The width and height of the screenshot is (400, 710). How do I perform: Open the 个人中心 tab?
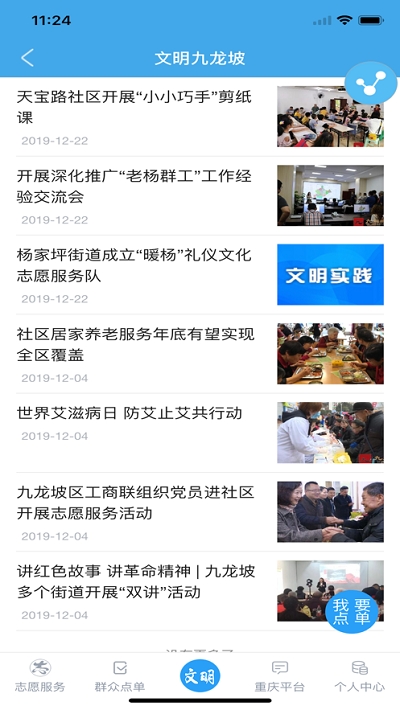pos(360,676)
